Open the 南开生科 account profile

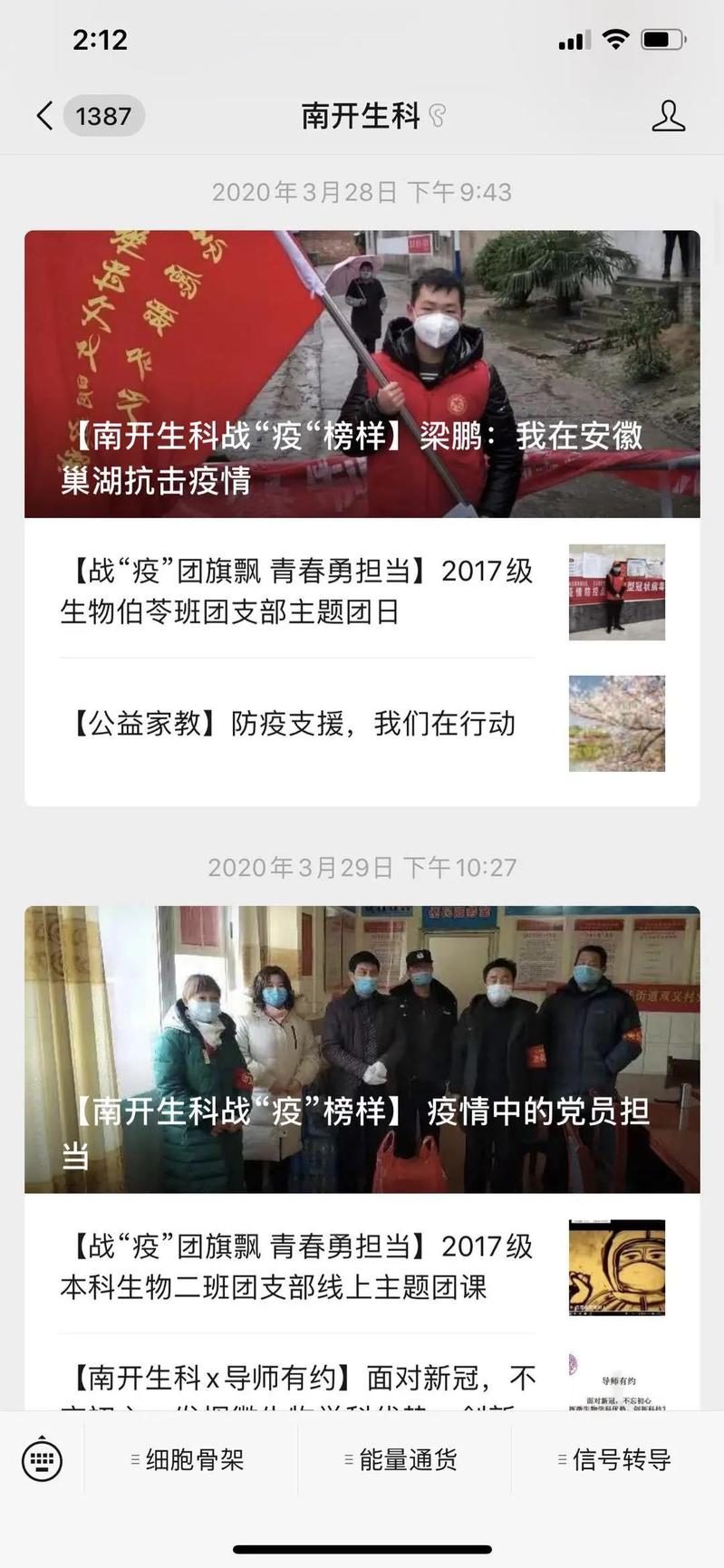pos(668,116)
